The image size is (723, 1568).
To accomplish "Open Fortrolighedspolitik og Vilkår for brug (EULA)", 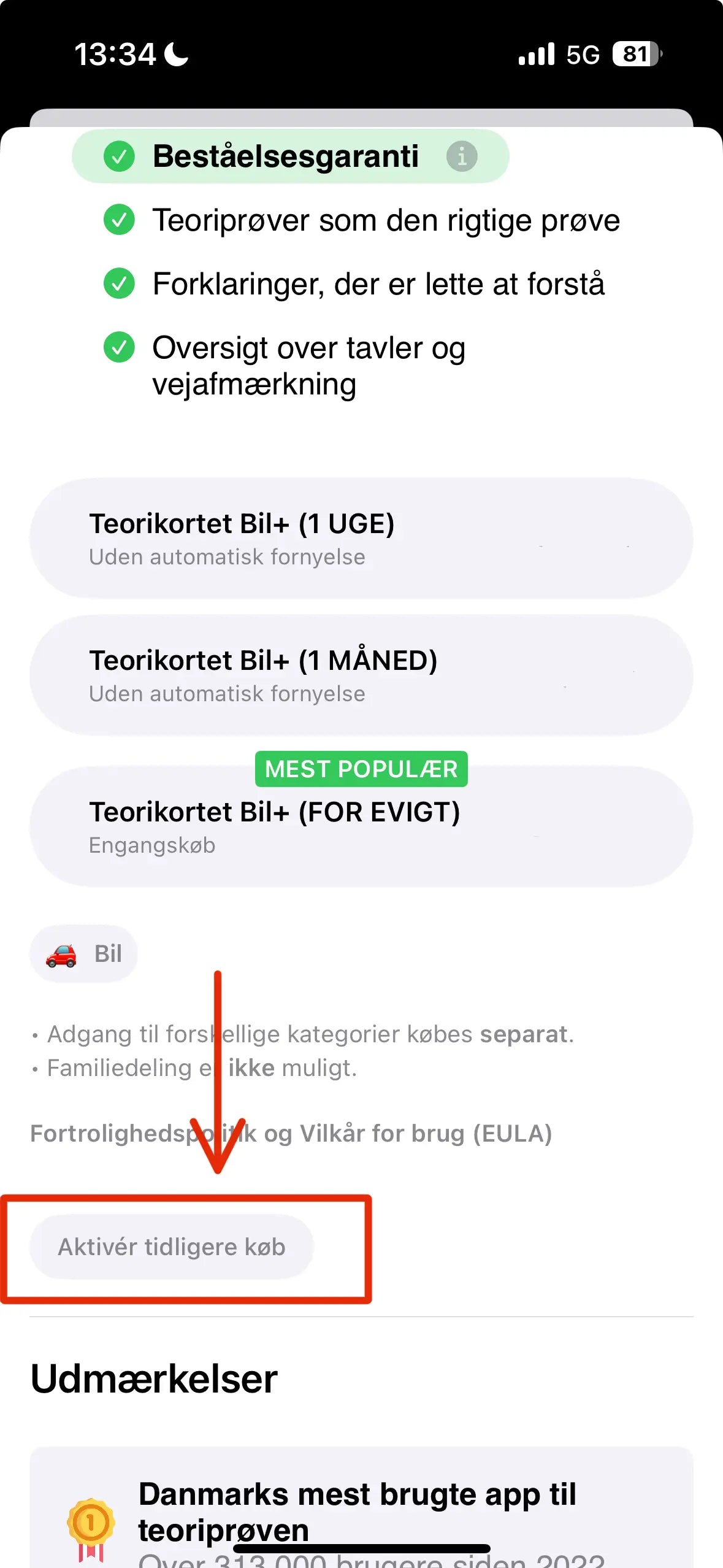I will (x=291, y=1133).
